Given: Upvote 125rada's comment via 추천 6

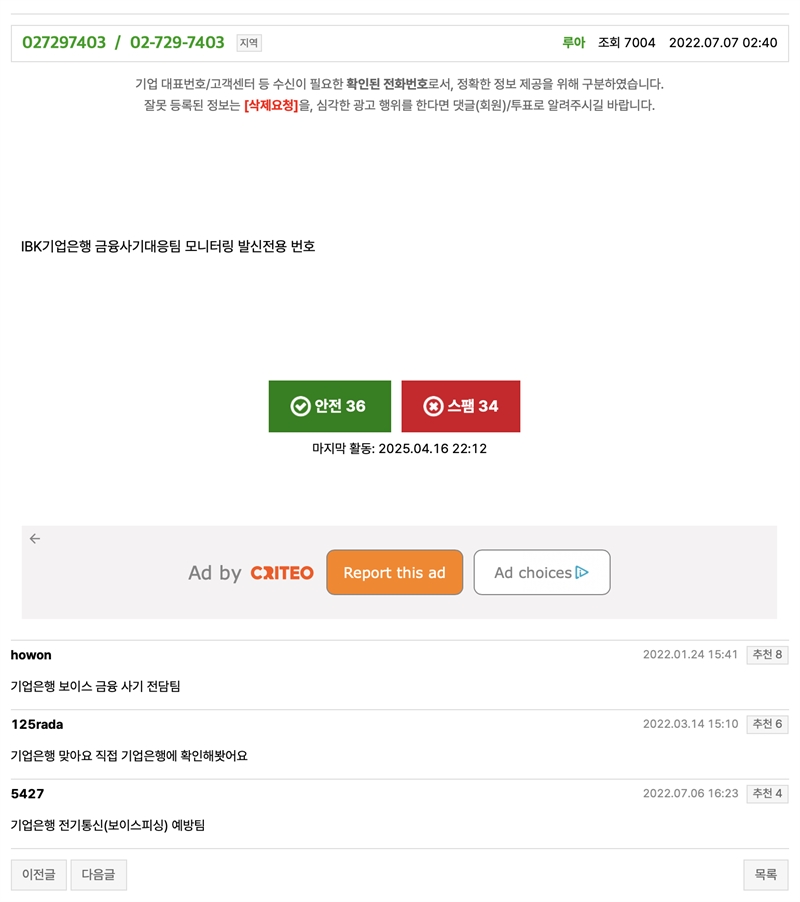Looking at the screenshot, I should tap(767, 724).
